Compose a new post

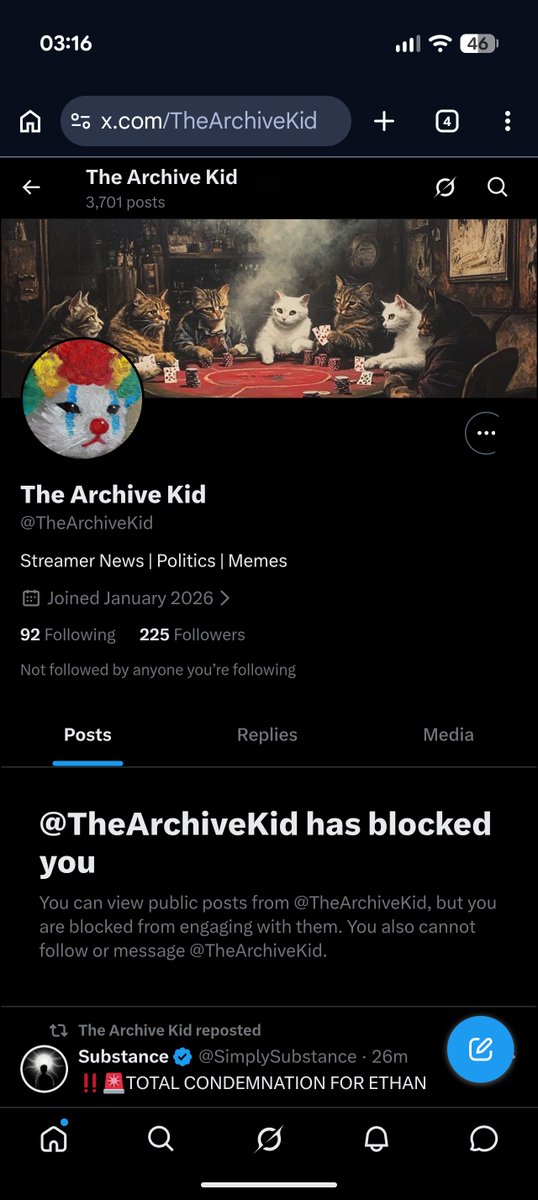click(x=480, y=1048)
